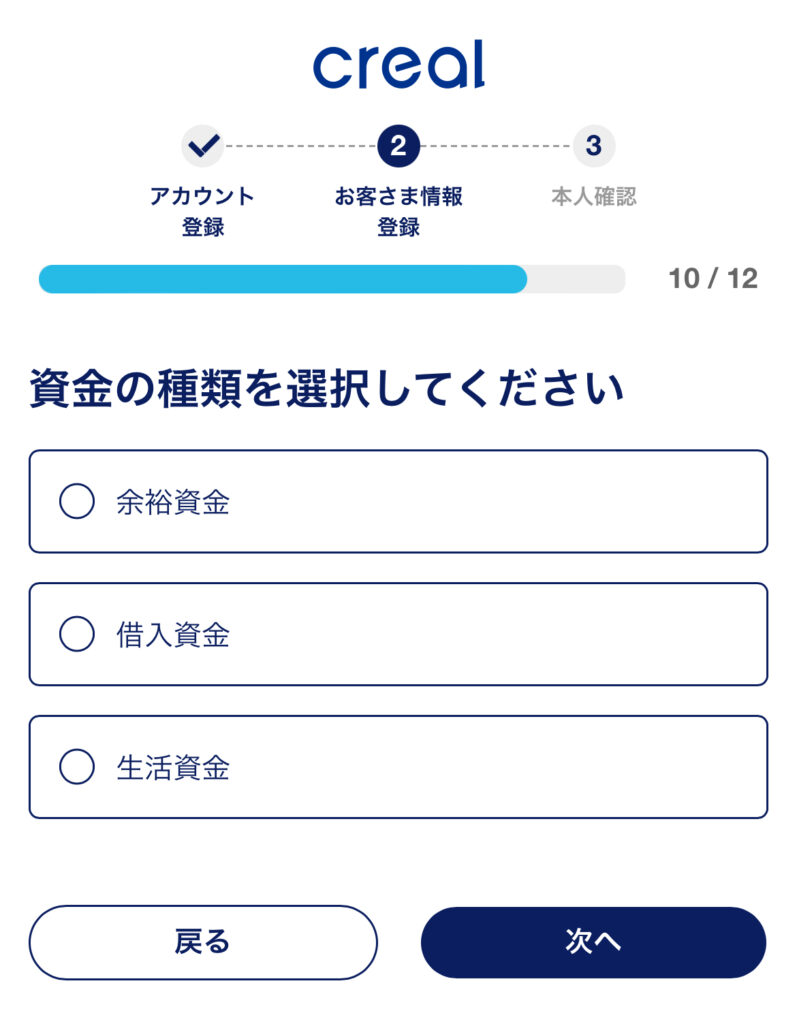Select the 余裕資金 radio button
The width and height of the screenshot is (797, 1024).
click(76, 501)
